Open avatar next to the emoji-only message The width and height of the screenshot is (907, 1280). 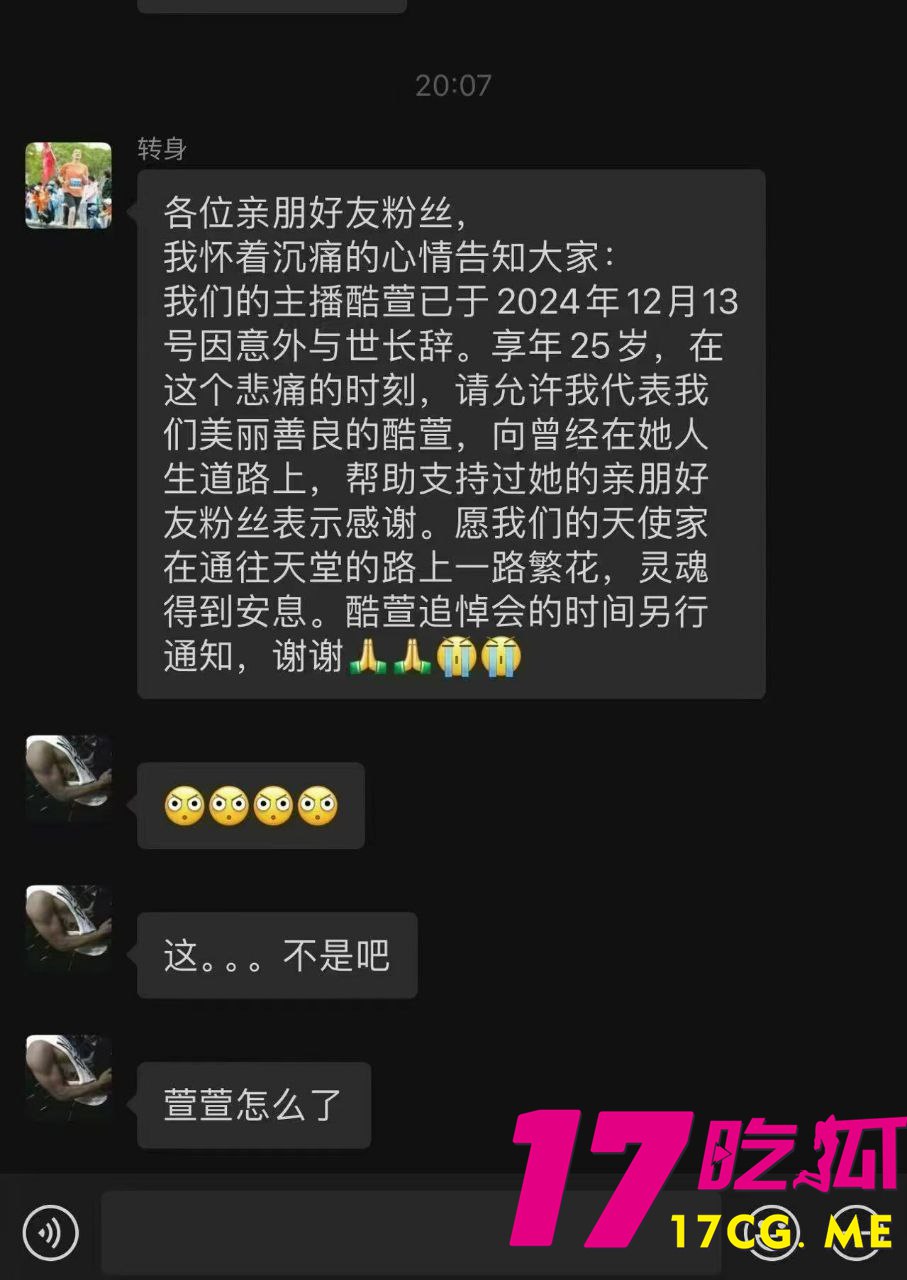pyautogui.click(x=68, y=779)
